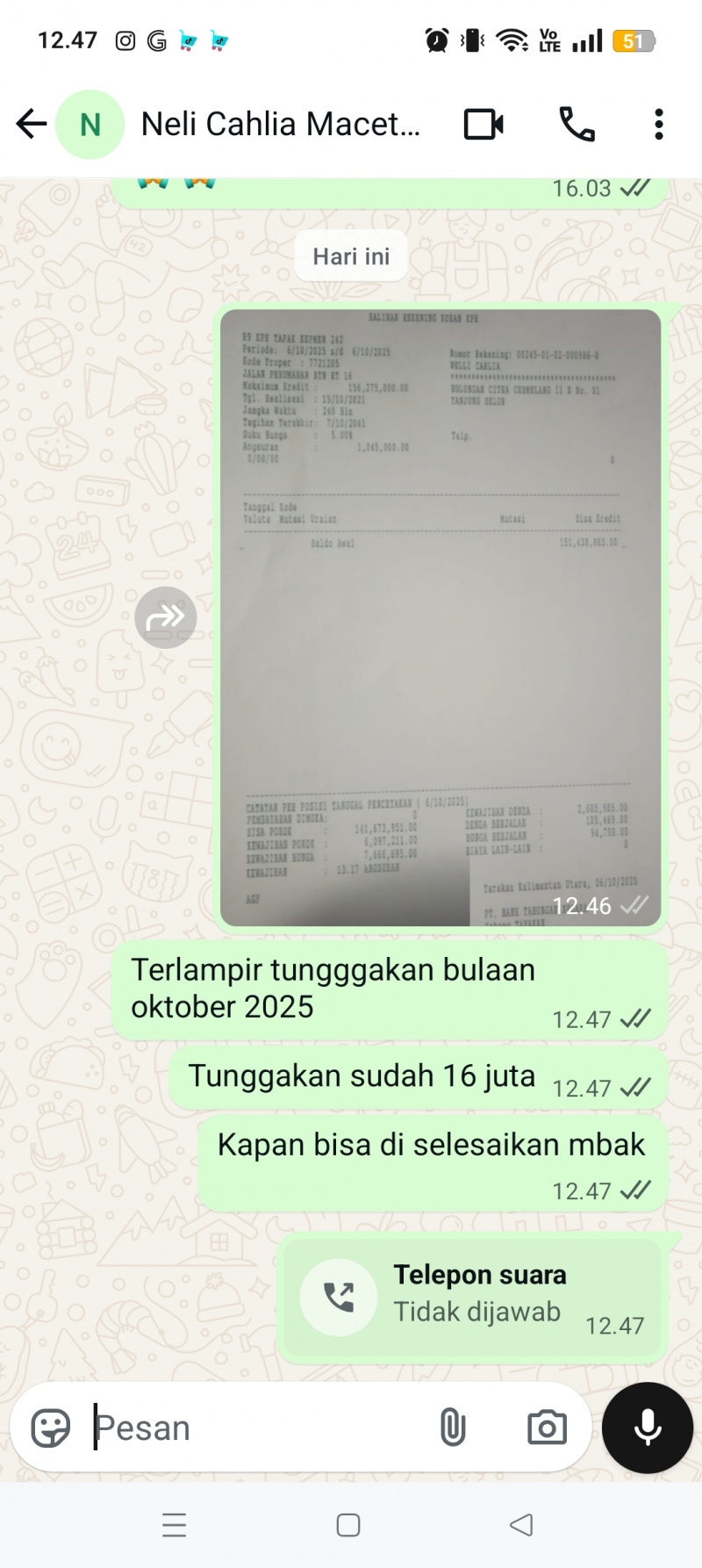Go back to the chat list

pyautogui.click(x=32, y=124)
